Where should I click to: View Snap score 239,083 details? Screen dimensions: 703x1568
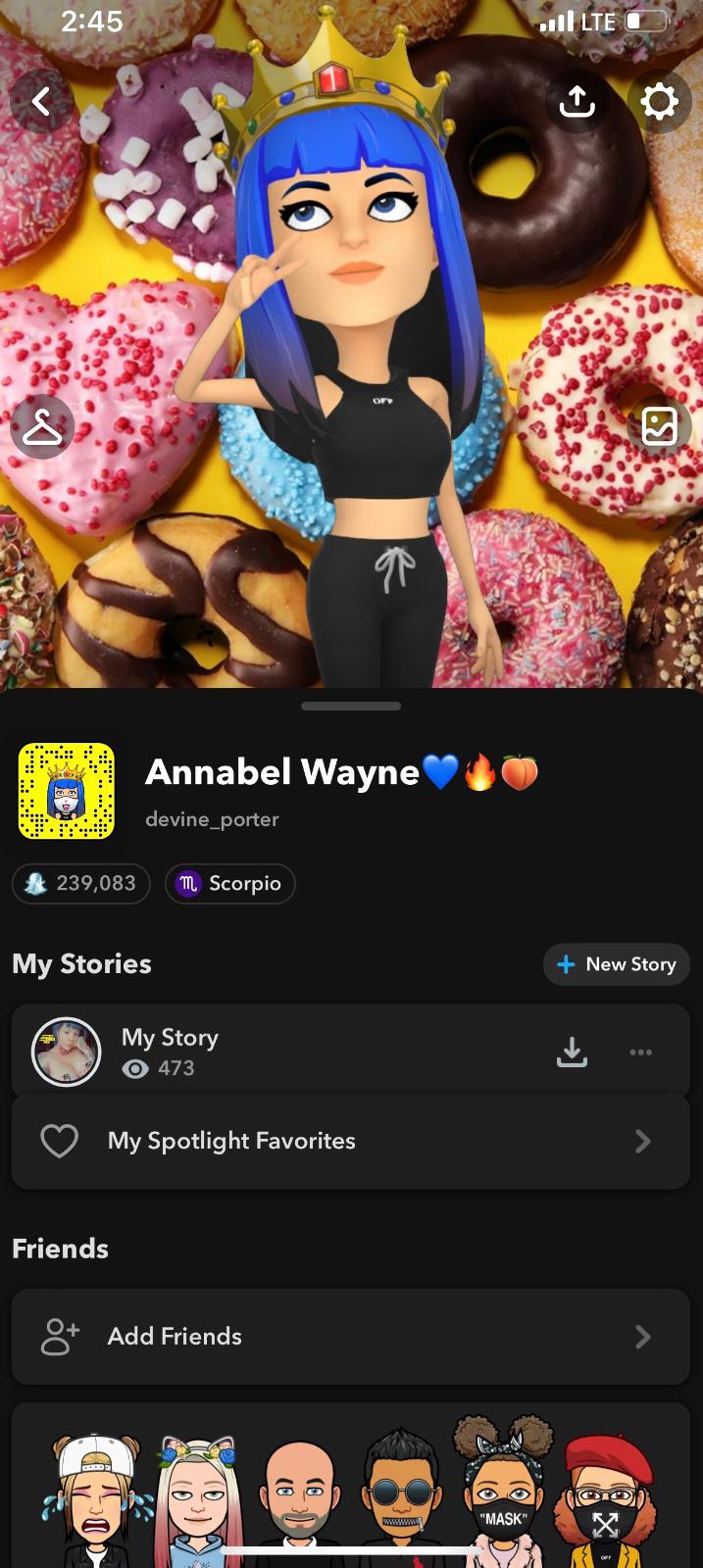pos(81,883)
